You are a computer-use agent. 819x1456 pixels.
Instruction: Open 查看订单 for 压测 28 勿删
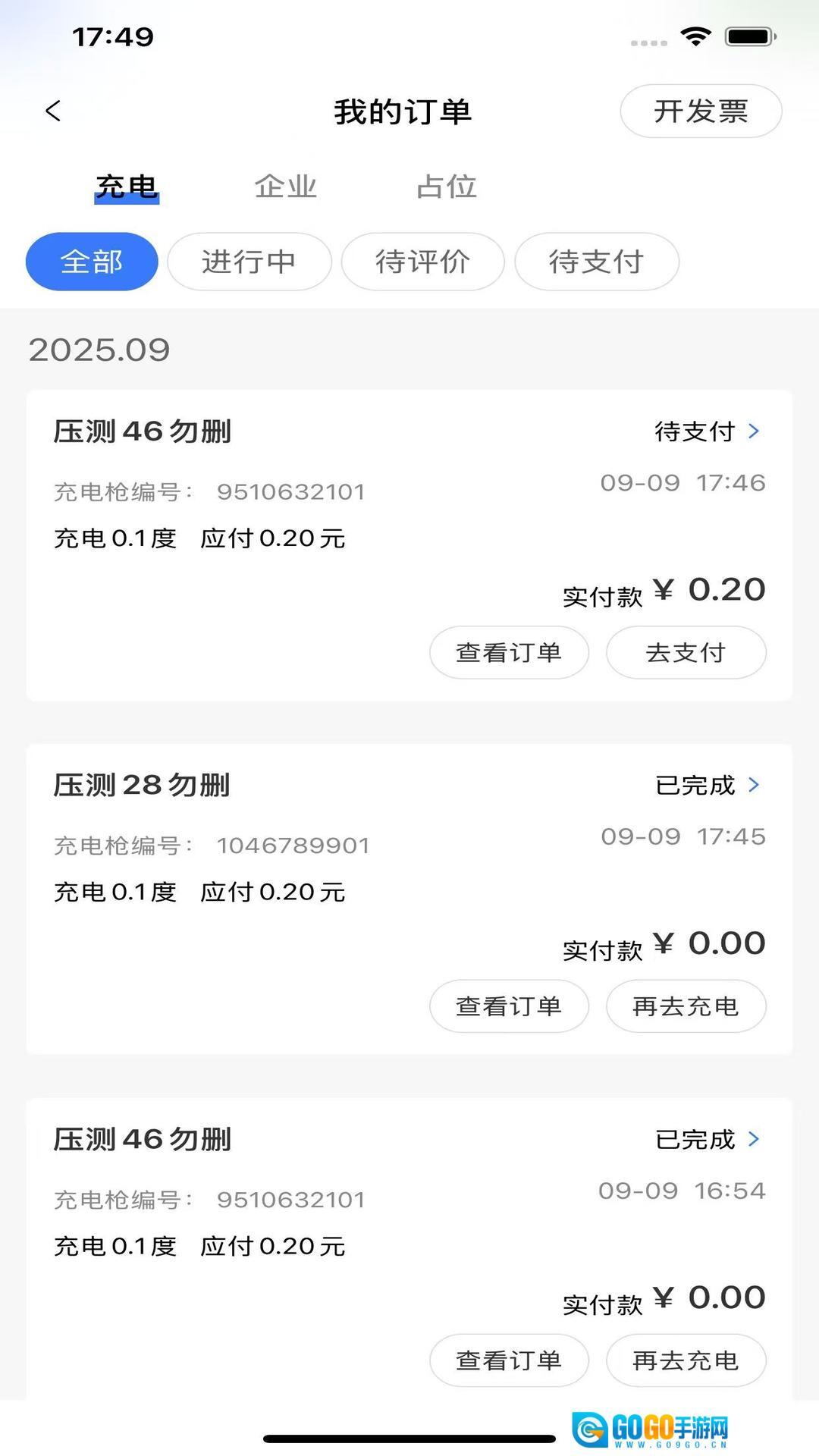509,1006
